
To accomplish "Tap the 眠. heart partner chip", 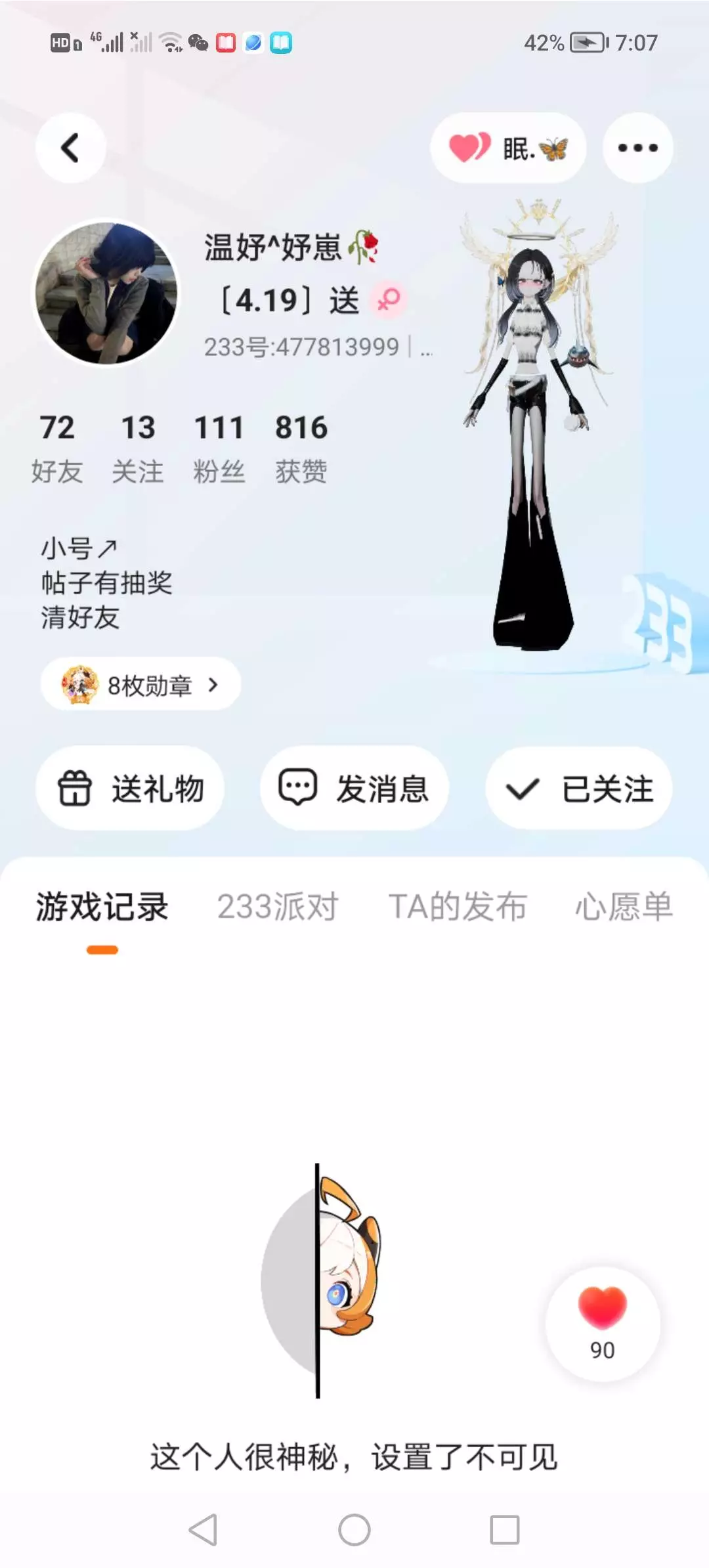I will pyautogui.click(x=507, y=148).
